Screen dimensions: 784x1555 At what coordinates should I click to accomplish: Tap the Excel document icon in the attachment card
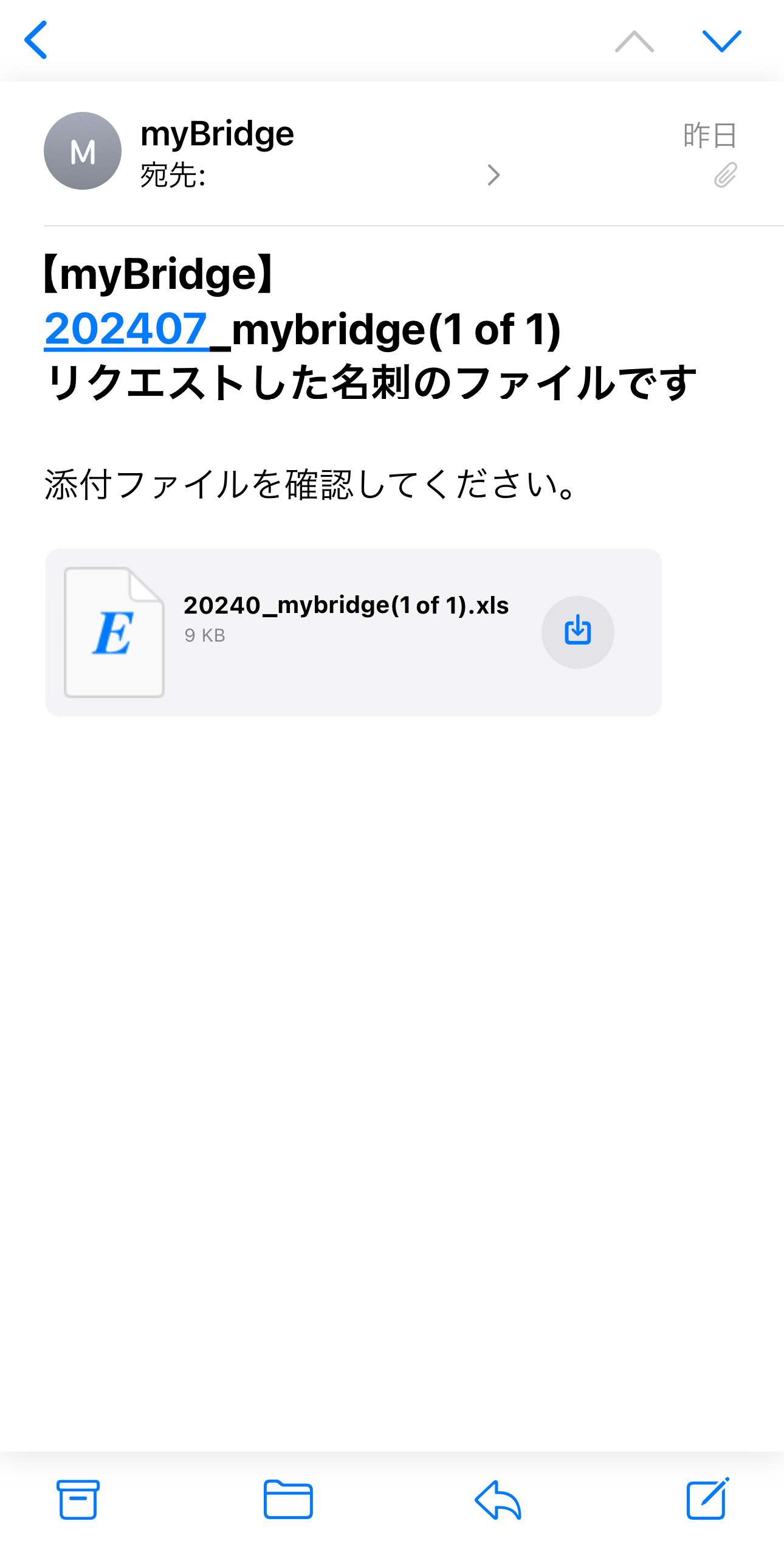pos(113,631)
